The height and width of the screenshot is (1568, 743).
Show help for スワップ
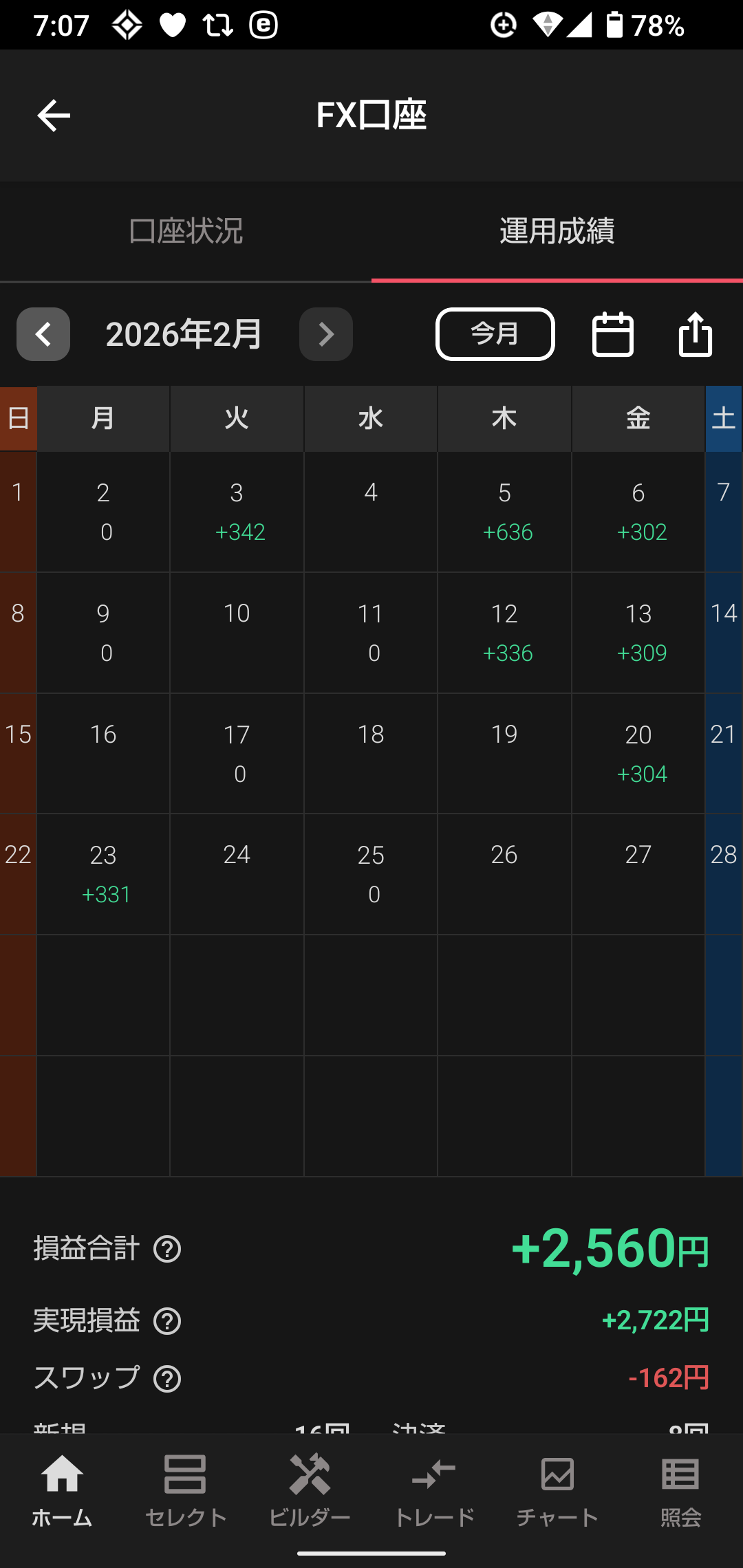[167, 1379]
